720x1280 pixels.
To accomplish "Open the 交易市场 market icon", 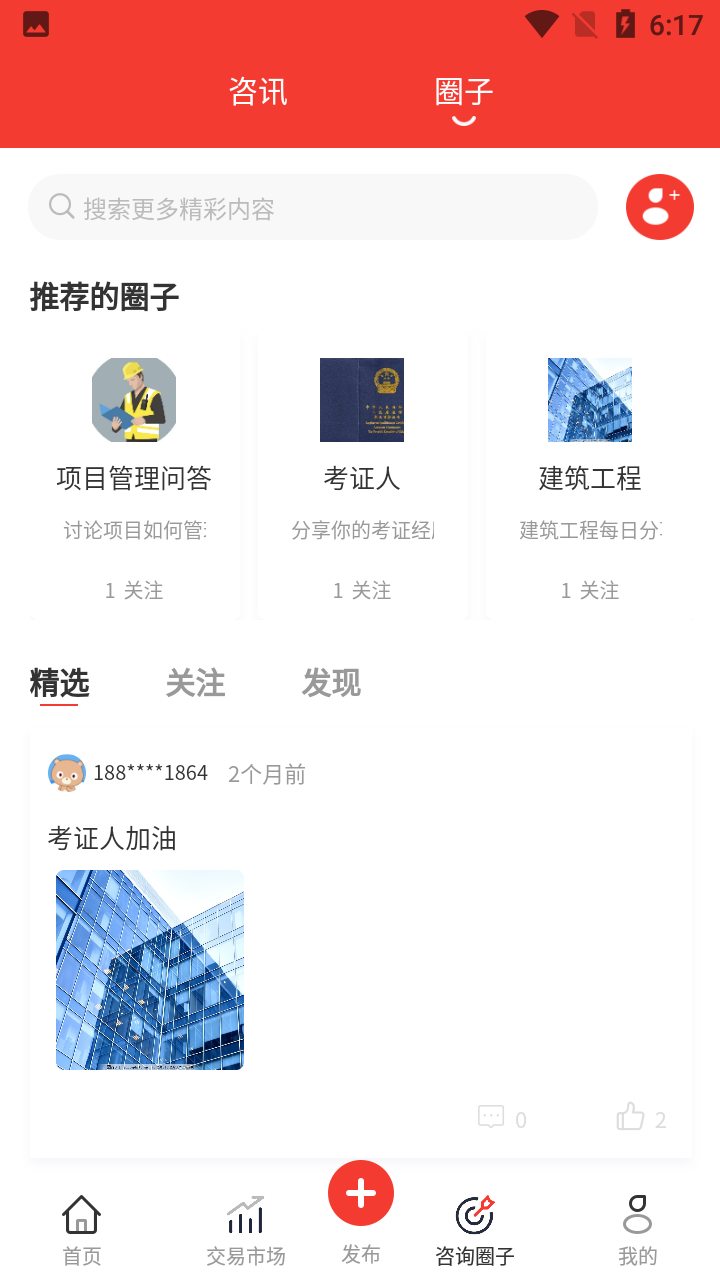I will [245, 1214].
